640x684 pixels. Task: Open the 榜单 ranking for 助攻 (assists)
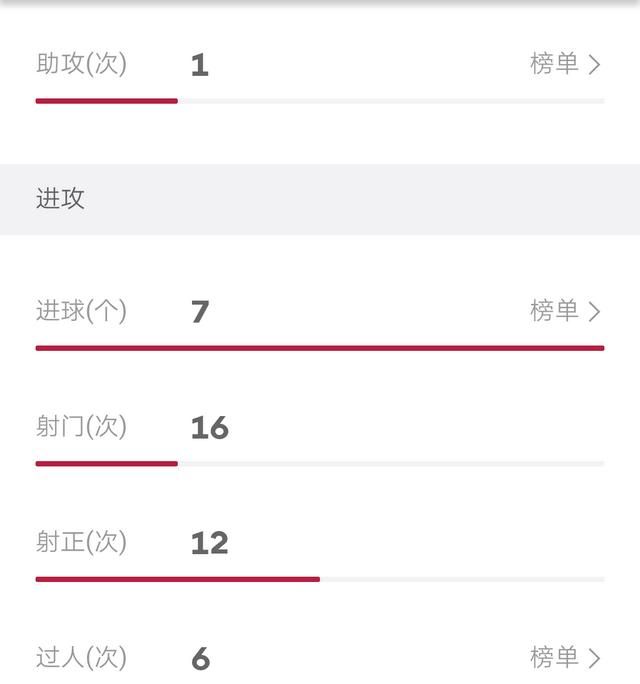565,64
